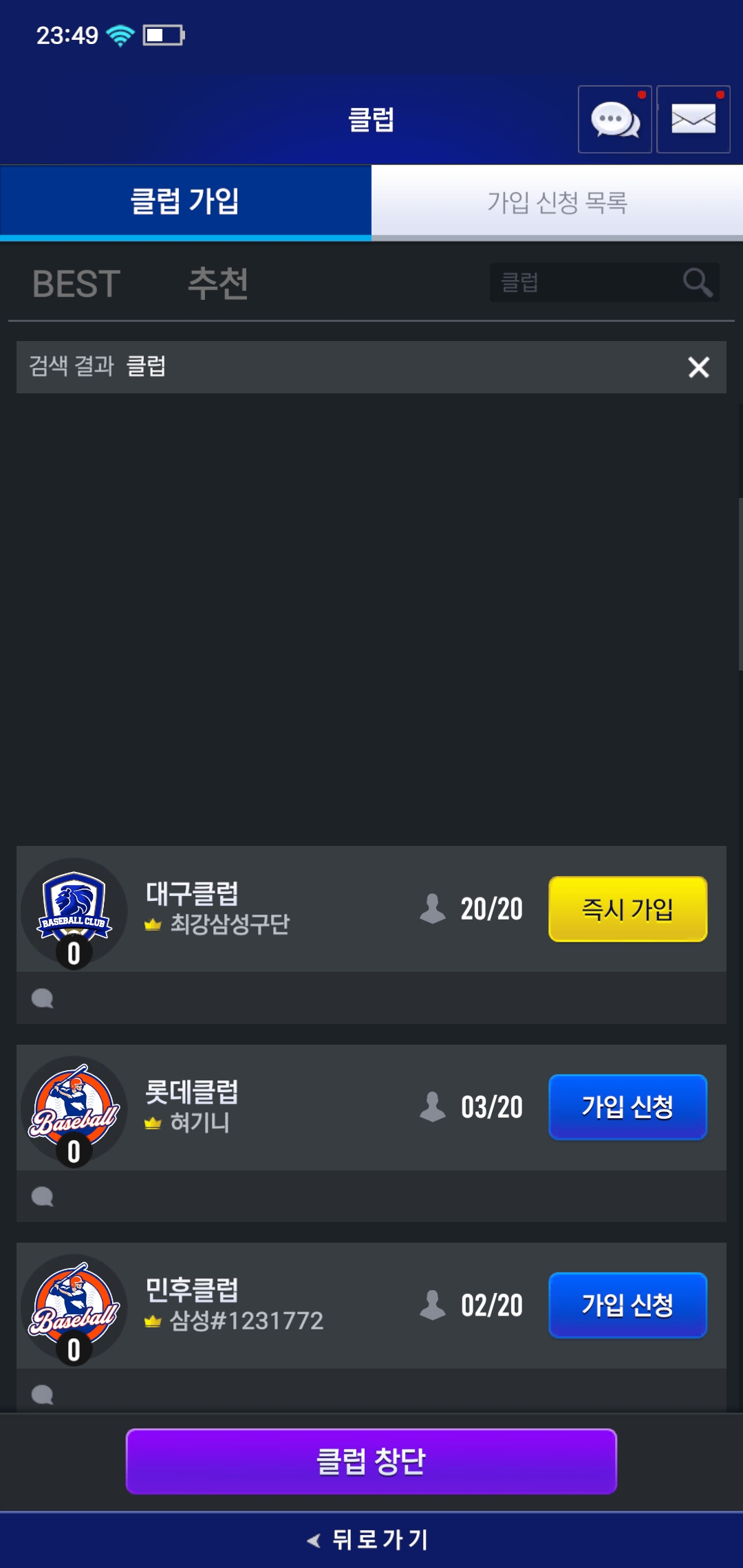Show 추천 clubs list
Viewport: 743px width, 1568px height.
click(x=218, y=283)
